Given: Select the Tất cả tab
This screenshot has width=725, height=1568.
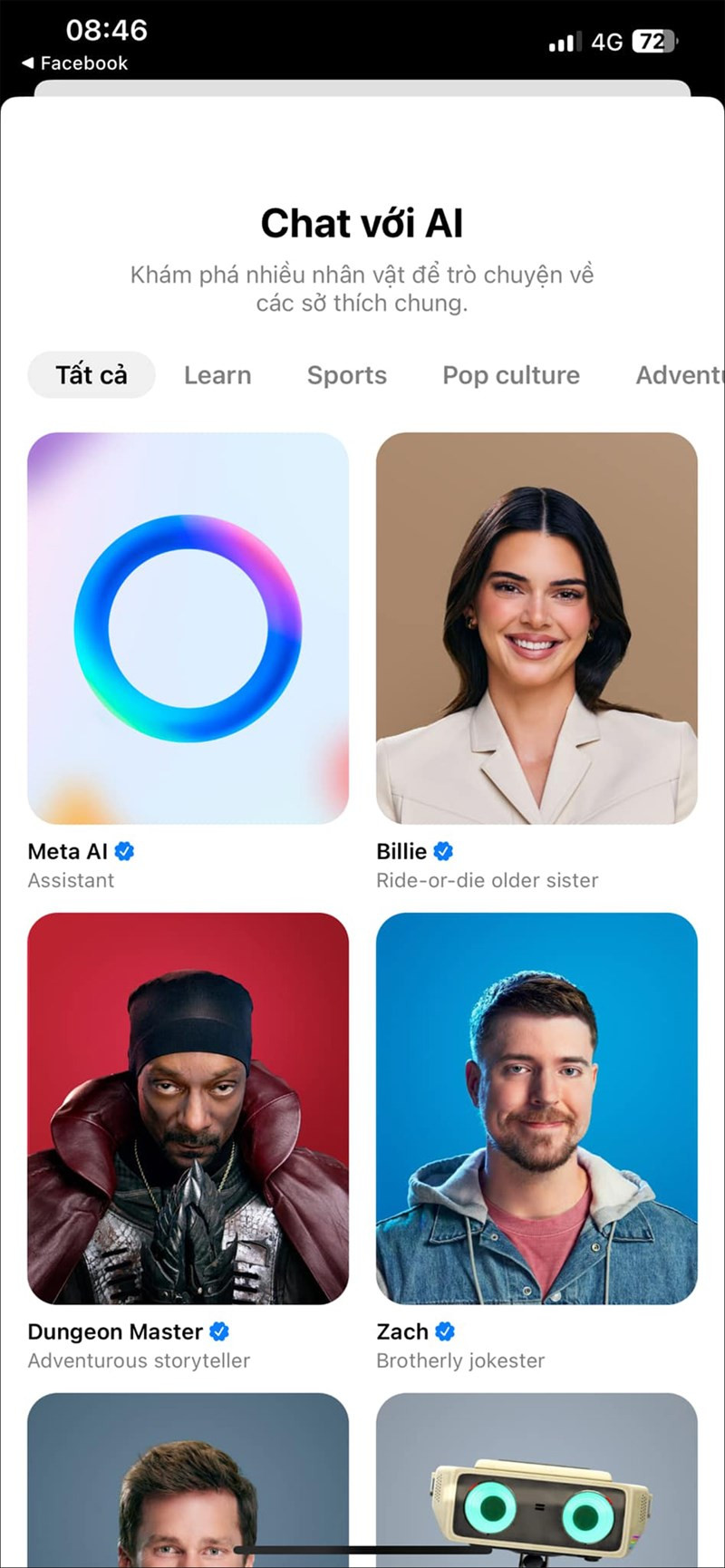Looking at the screenshot, I should point(92,375).
